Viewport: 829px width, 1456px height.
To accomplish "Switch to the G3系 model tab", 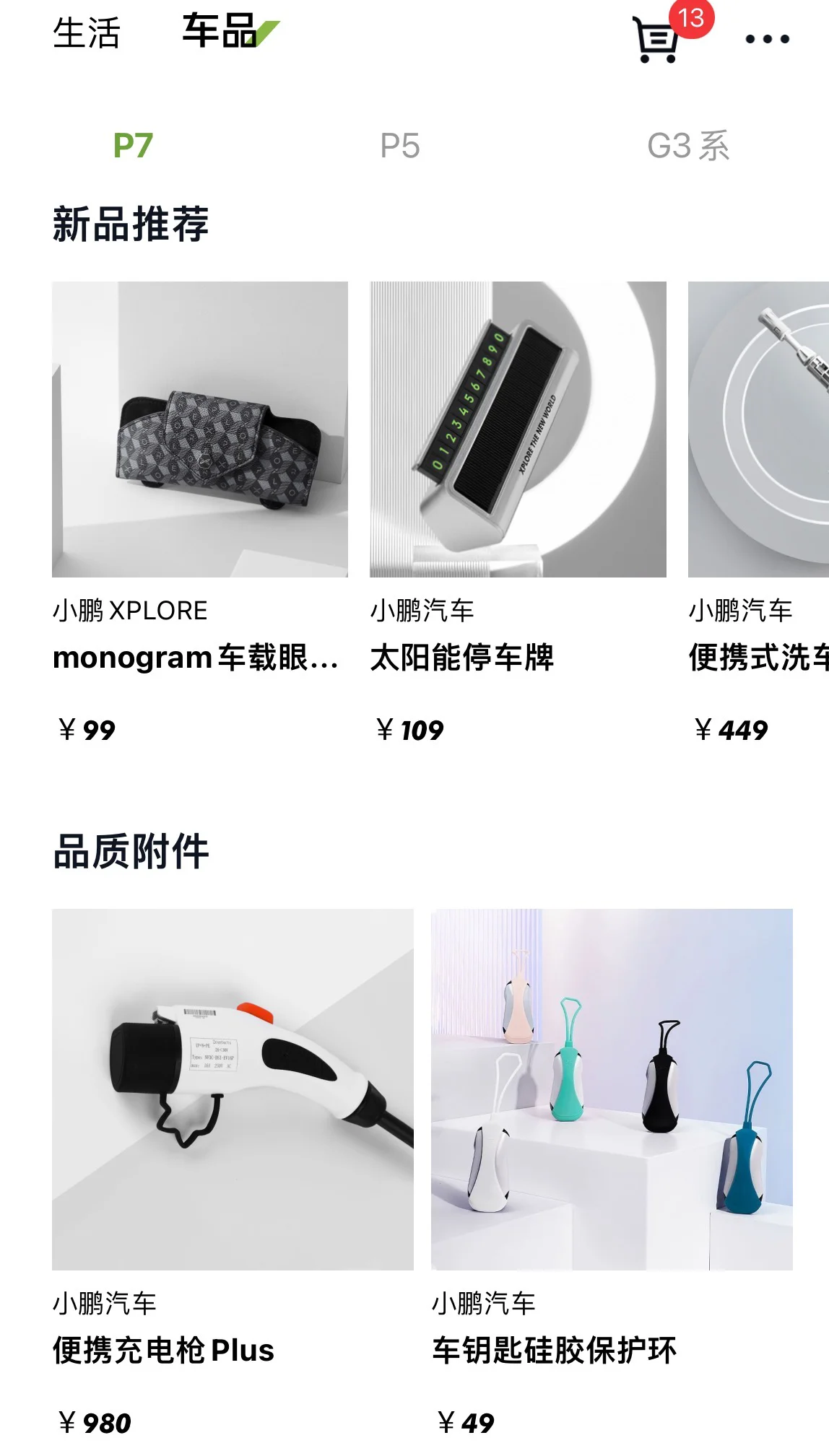I will point(688,146).
